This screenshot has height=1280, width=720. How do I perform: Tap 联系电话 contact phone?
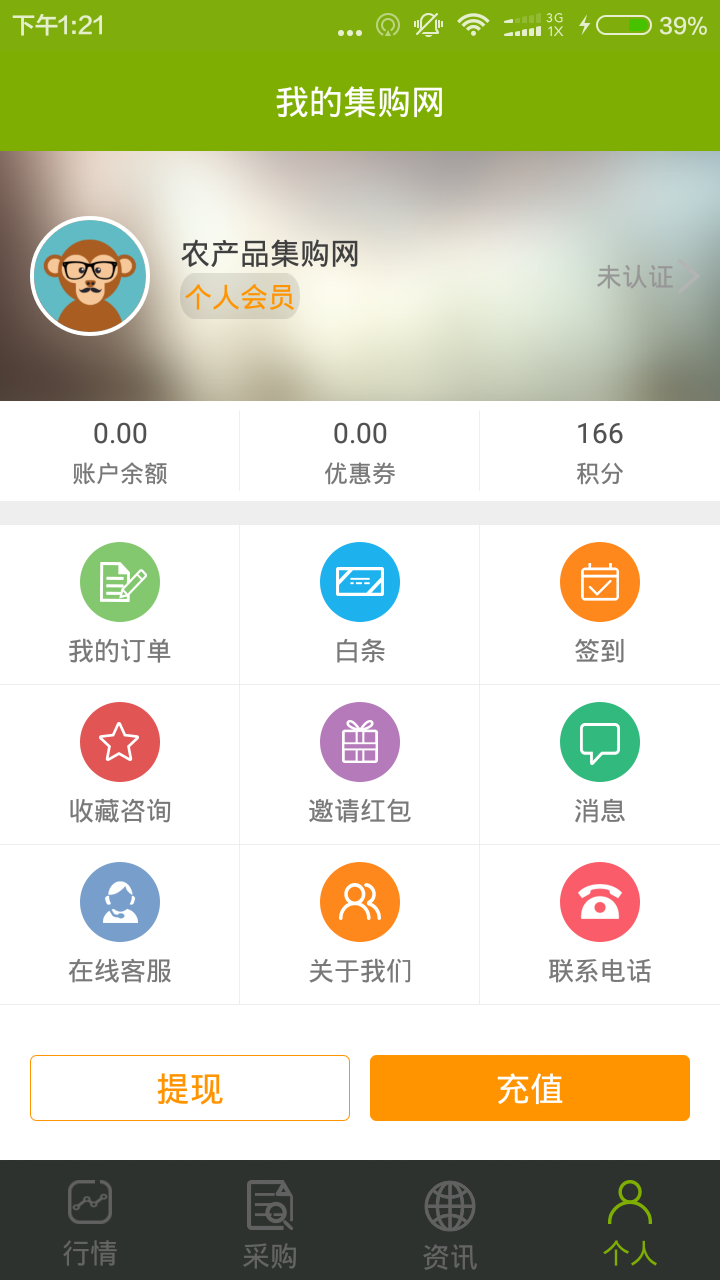(600, 923)
